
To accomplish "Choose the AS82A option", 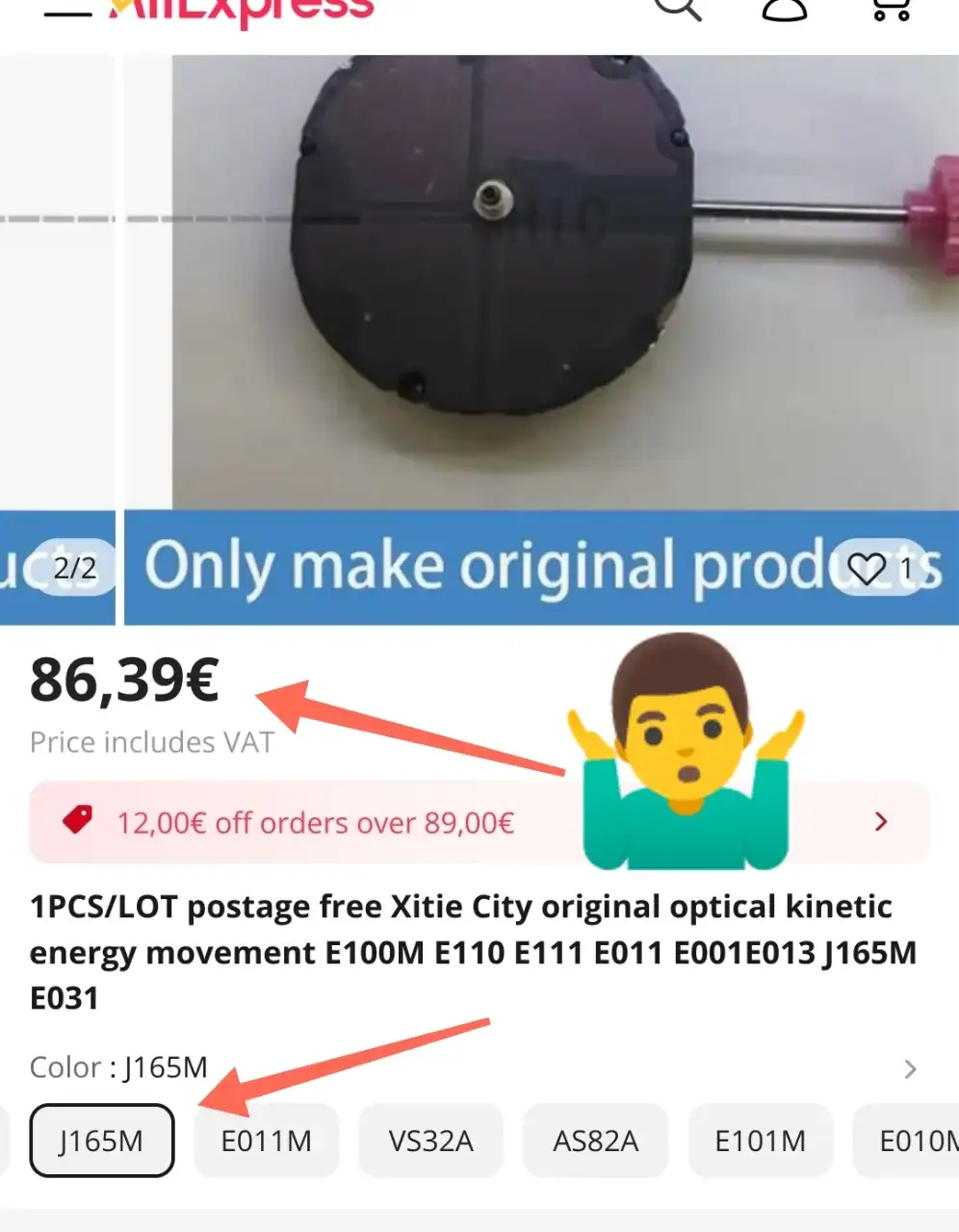I will pyautogui.click(x=596, y=1141).
